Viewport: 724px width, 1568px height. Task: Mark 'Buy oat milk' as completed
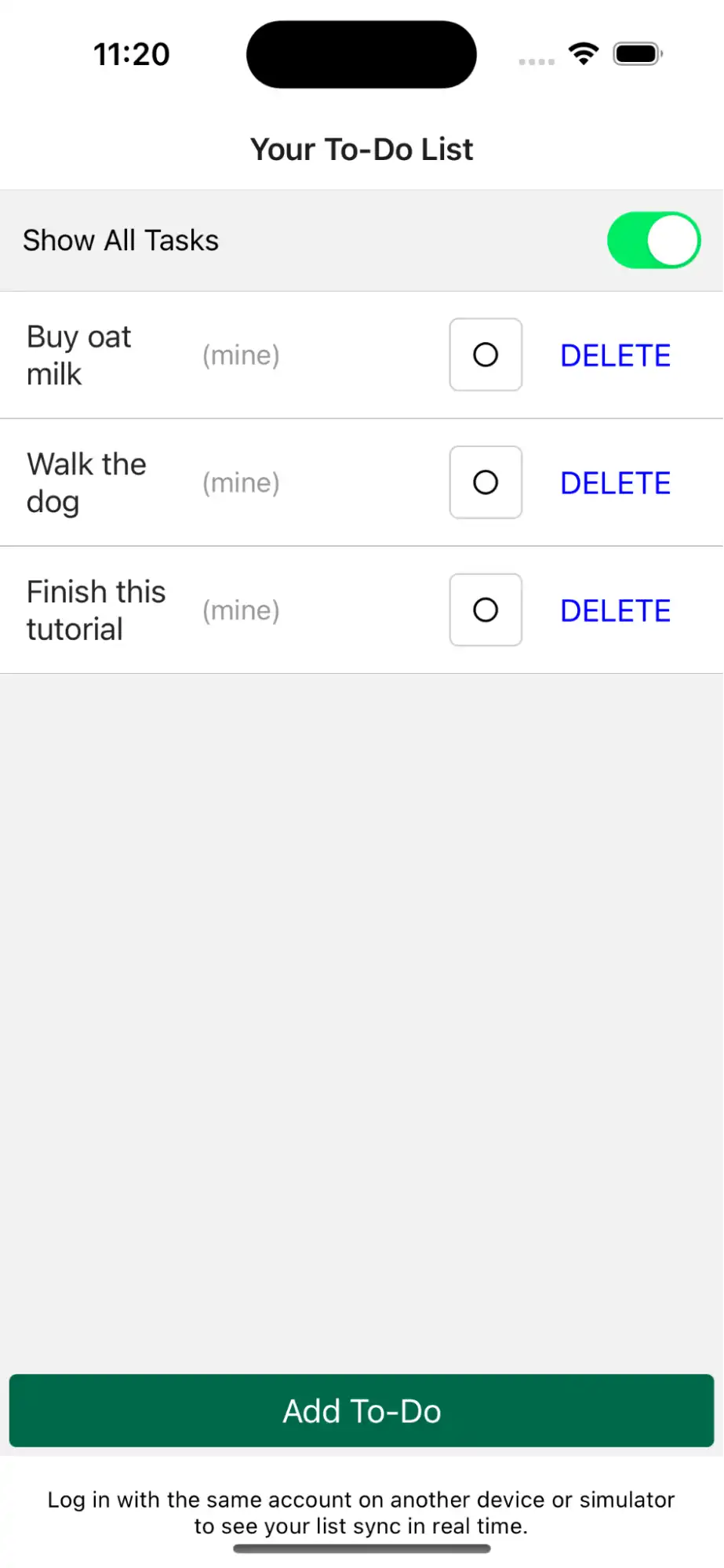point(486,355)
